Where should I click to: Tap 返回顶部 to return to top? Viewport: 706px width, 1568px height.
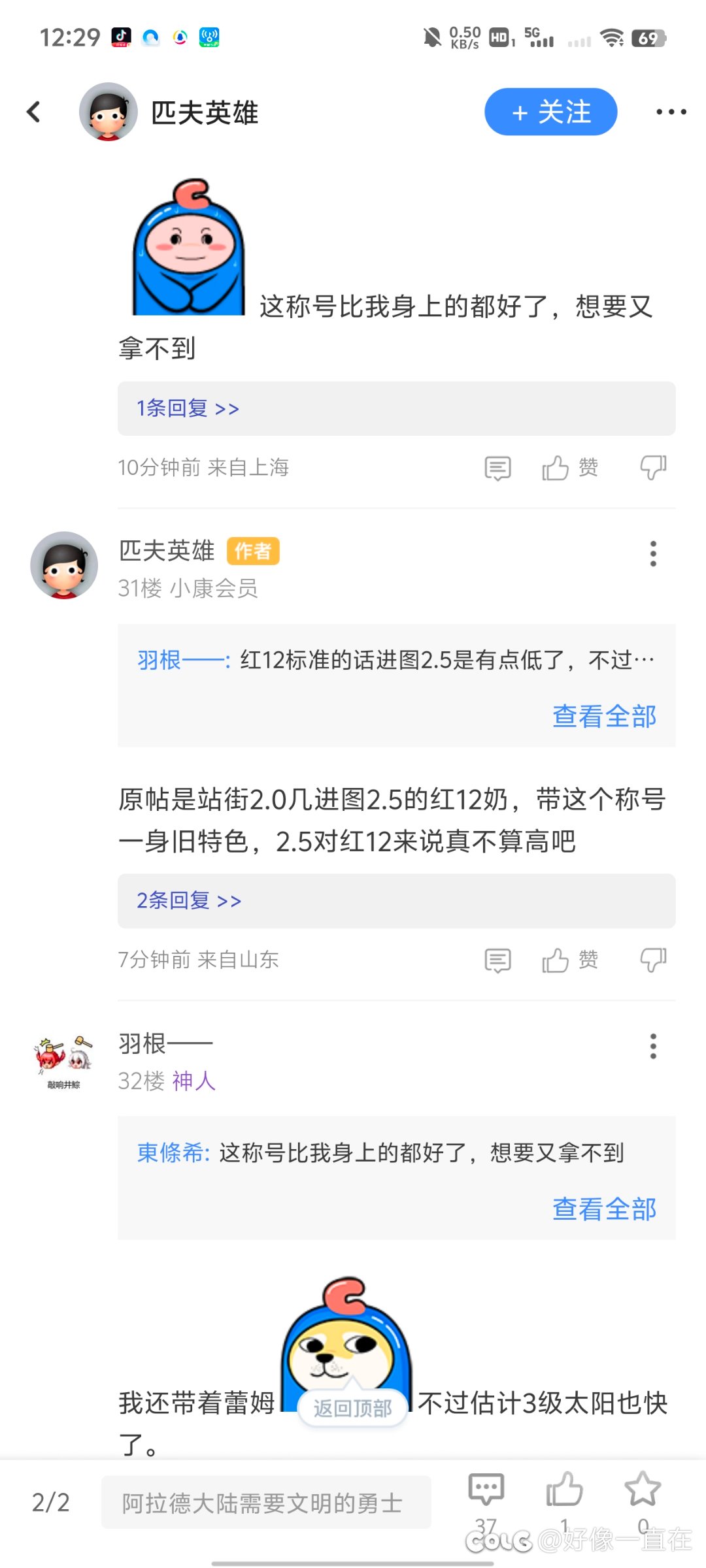click(x=352, y=1408)
